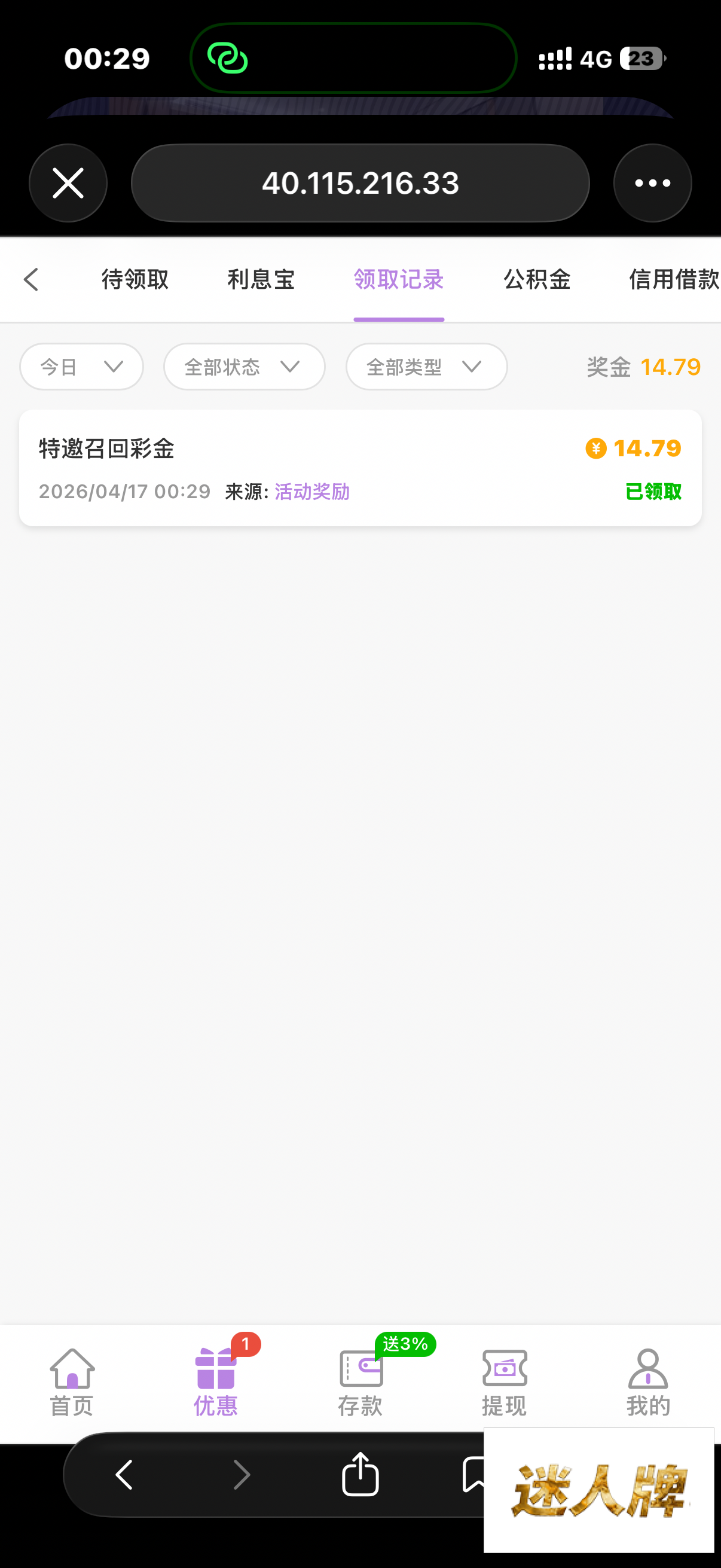This screenshot has height=1568, width=721.
Task: Expand the 今日 date filter dropdown
Action: tap(81, 367)
